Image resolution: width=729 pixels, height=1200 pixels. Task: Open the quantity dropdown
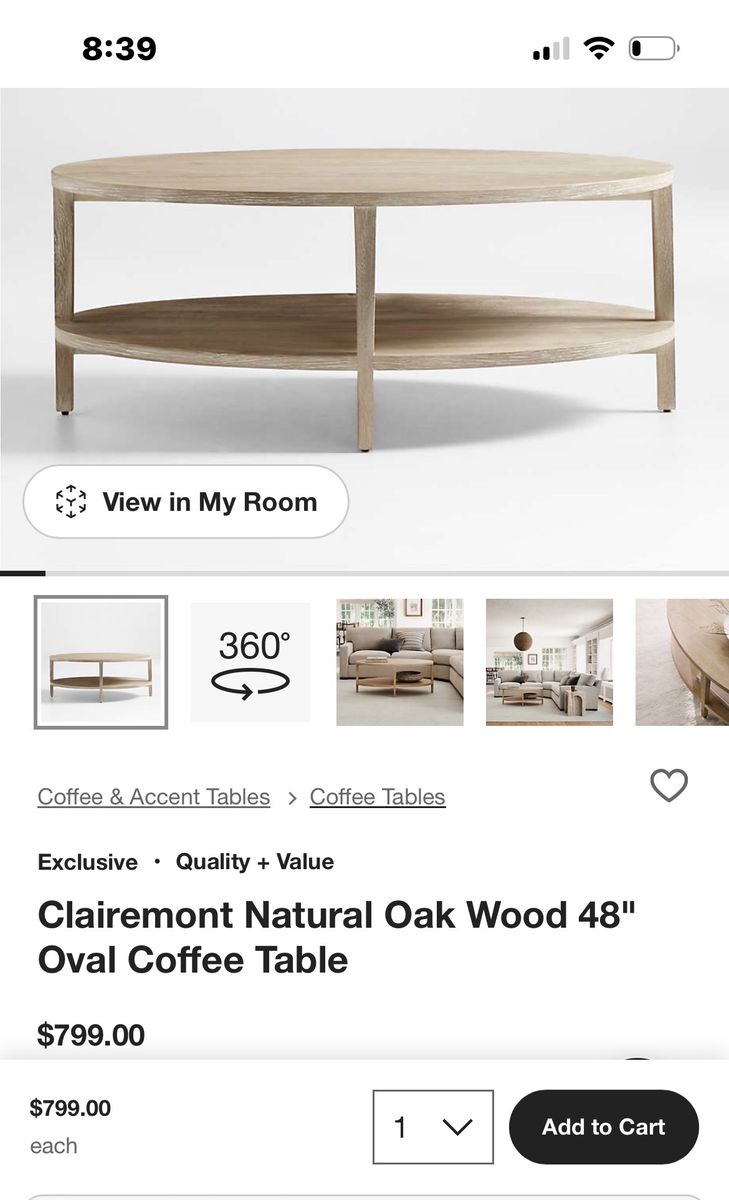click(x=433, y=1127)
